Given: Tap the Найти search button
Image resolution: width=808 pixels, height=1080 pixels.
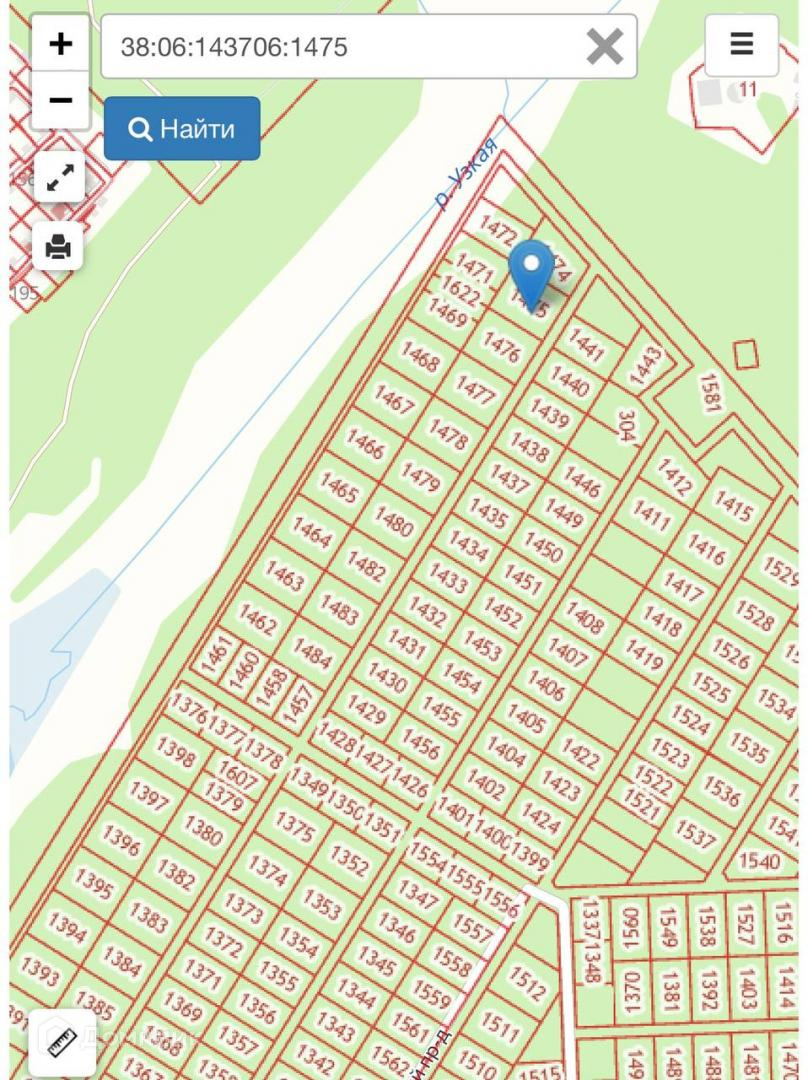Looking at the screenshot, I should click(182, 129).
